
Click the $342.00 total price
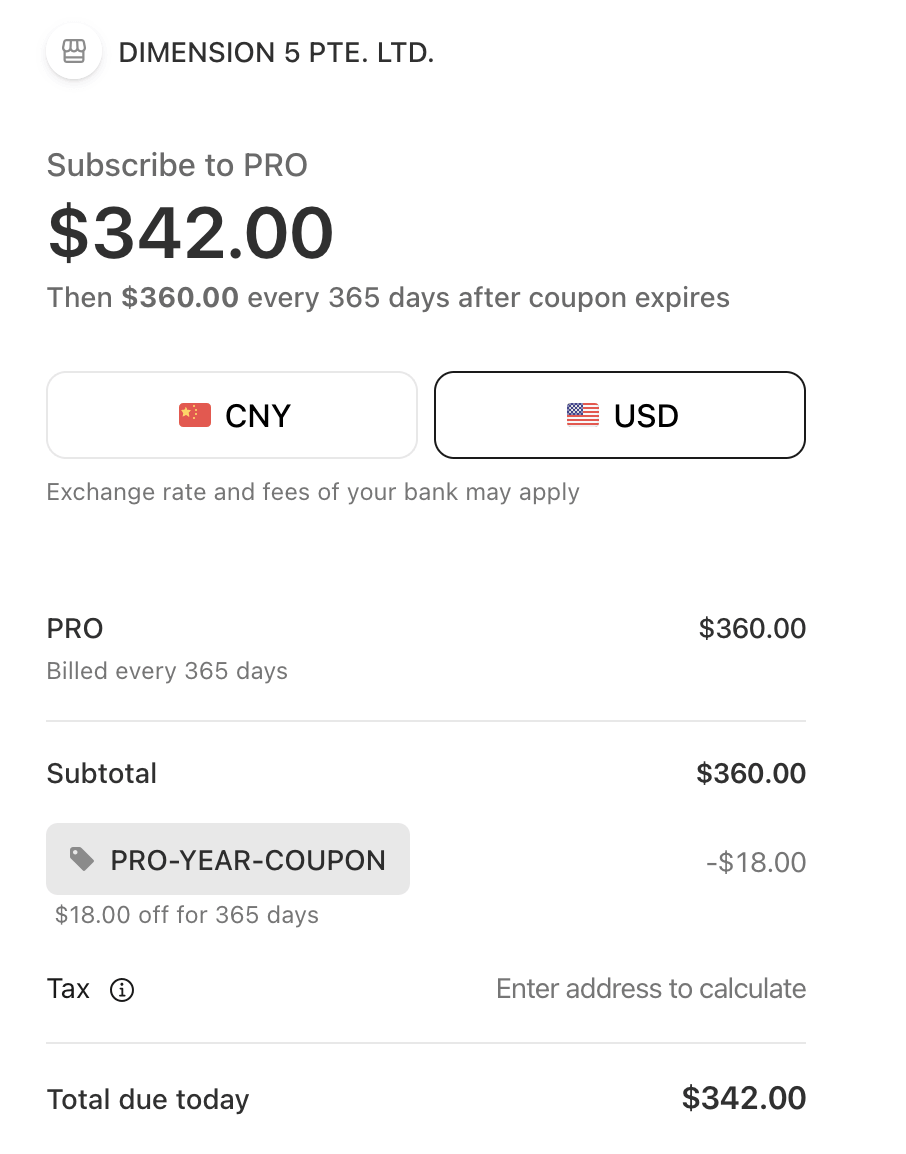point(190,232)
